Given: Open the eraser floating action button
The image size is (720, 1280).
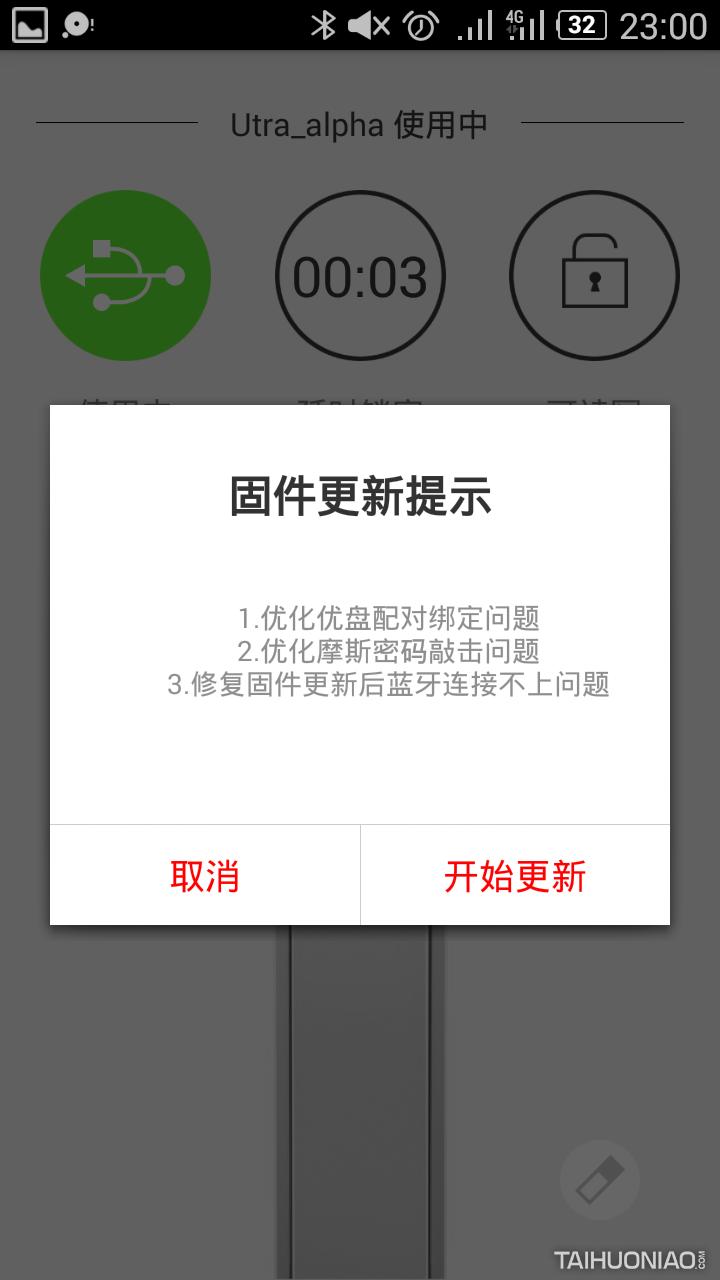Looking at the screenshot, I should [601, 1180].
